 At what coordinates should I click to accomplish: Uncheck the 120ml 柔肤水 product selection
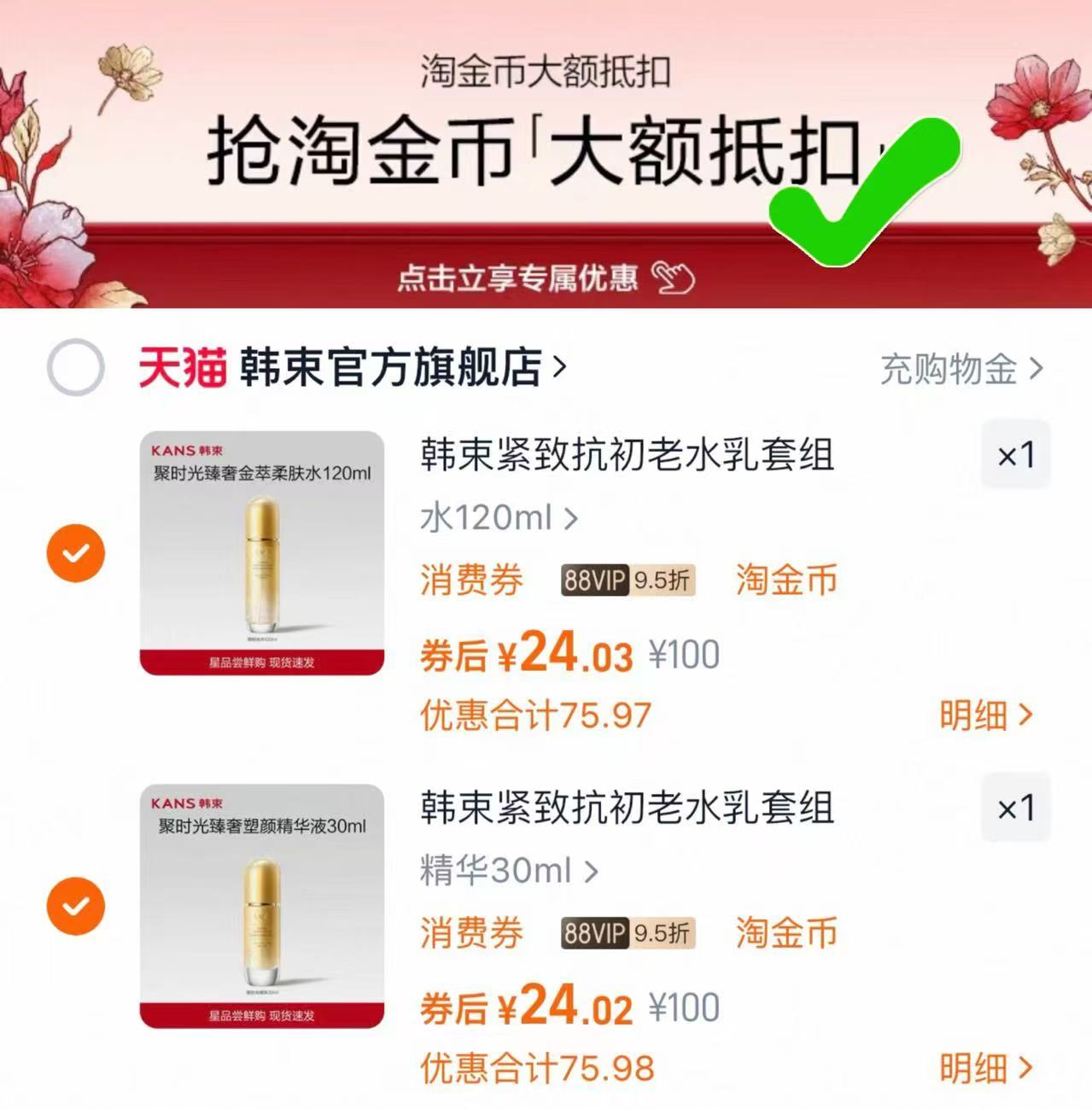click(76, 553)
